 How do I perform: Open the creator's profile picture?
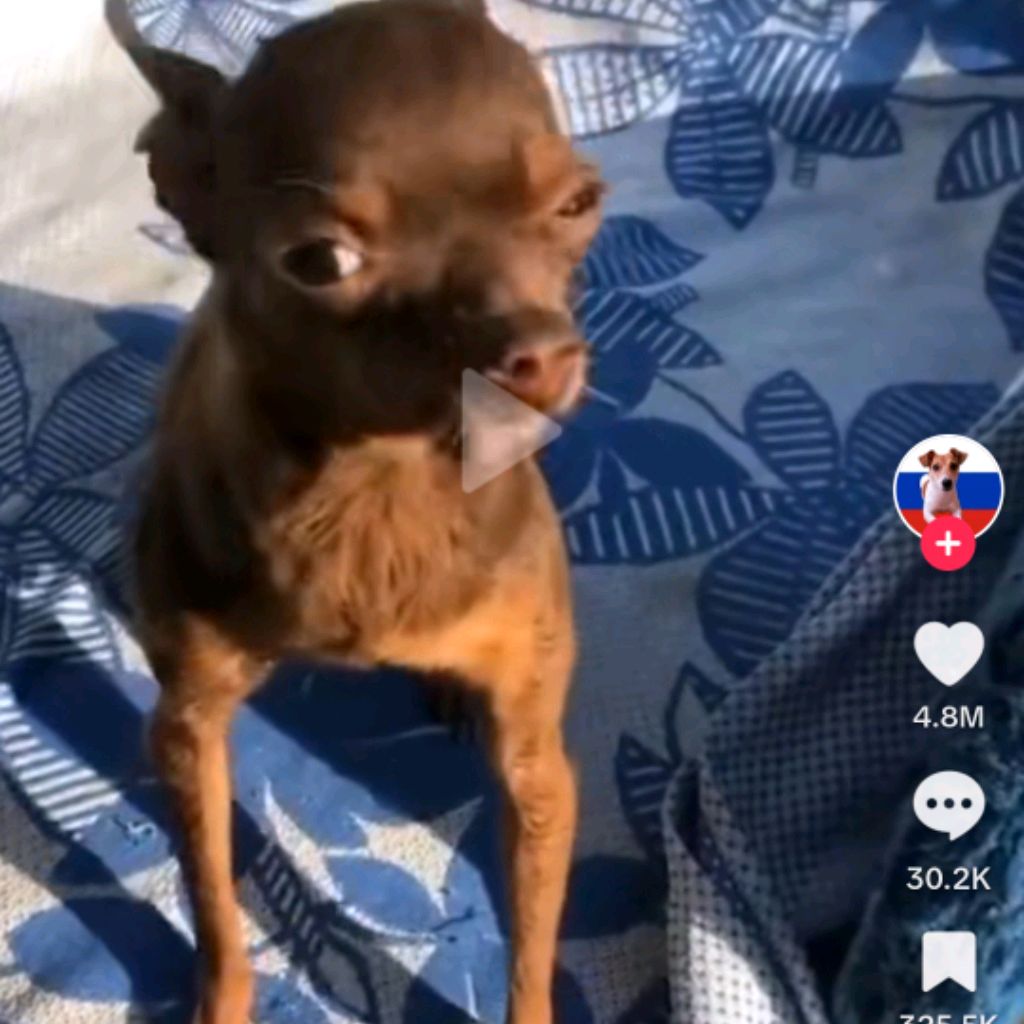coord(947,486)
